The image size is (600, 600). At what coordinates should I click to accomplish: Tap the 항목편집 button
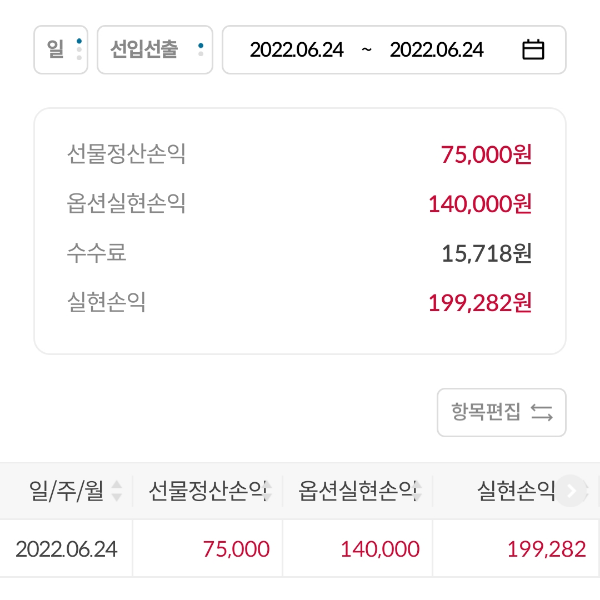501,412
